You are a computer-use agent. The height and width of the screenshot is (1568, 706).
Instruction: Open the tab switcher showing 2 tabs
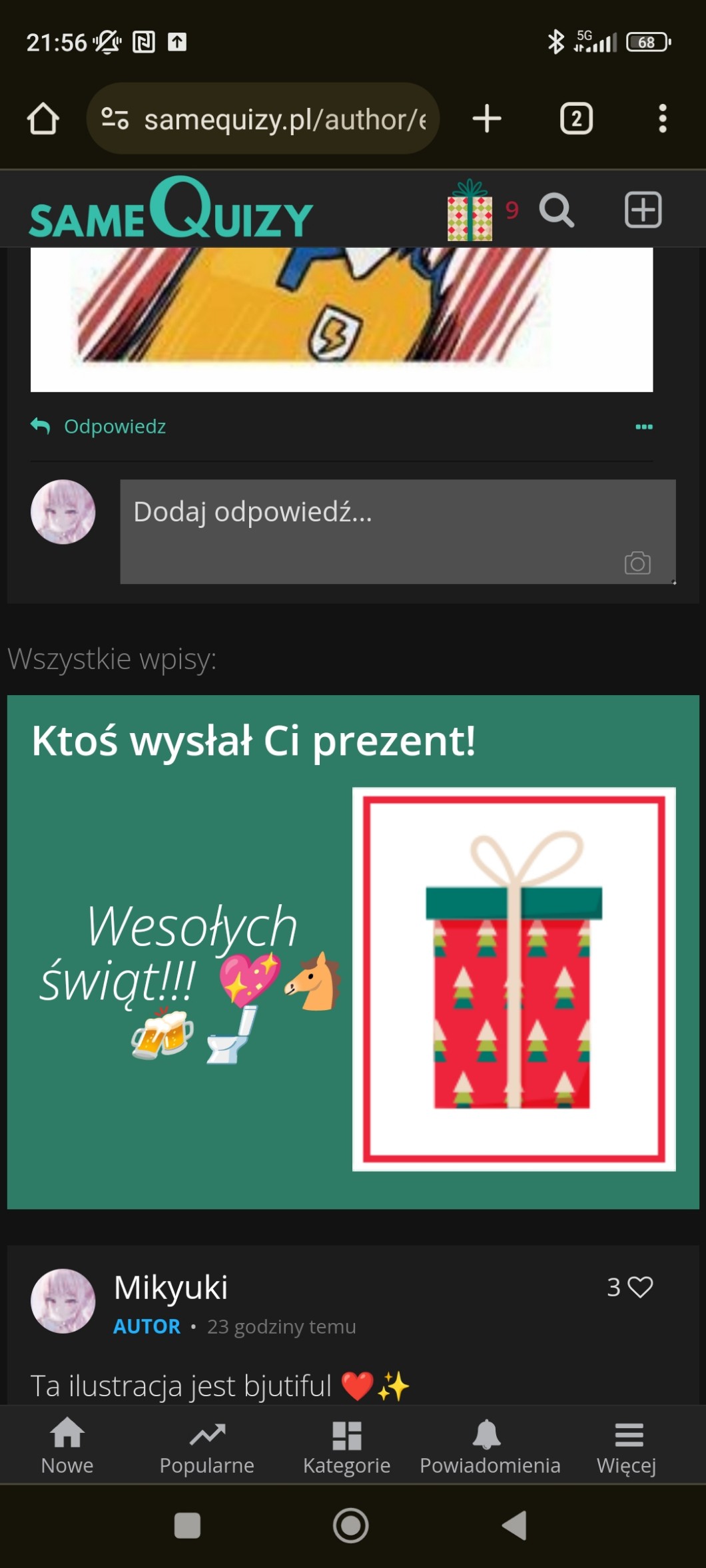pyautogui.click(x=576, y=119)
